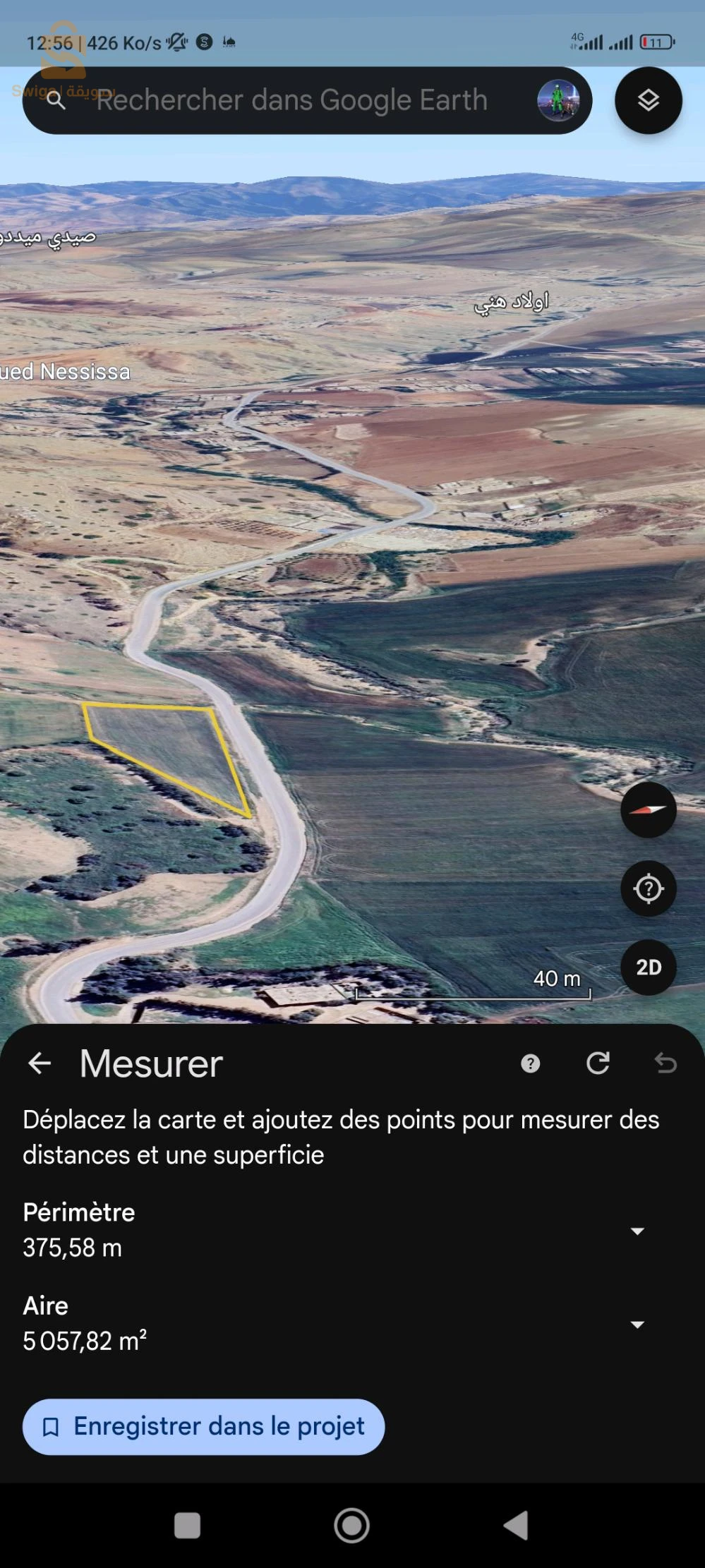Open the account profile picture
Image resolution: width=705 pixels, height=1568 pixels.
pyautogui.click(x=558, y=100)
